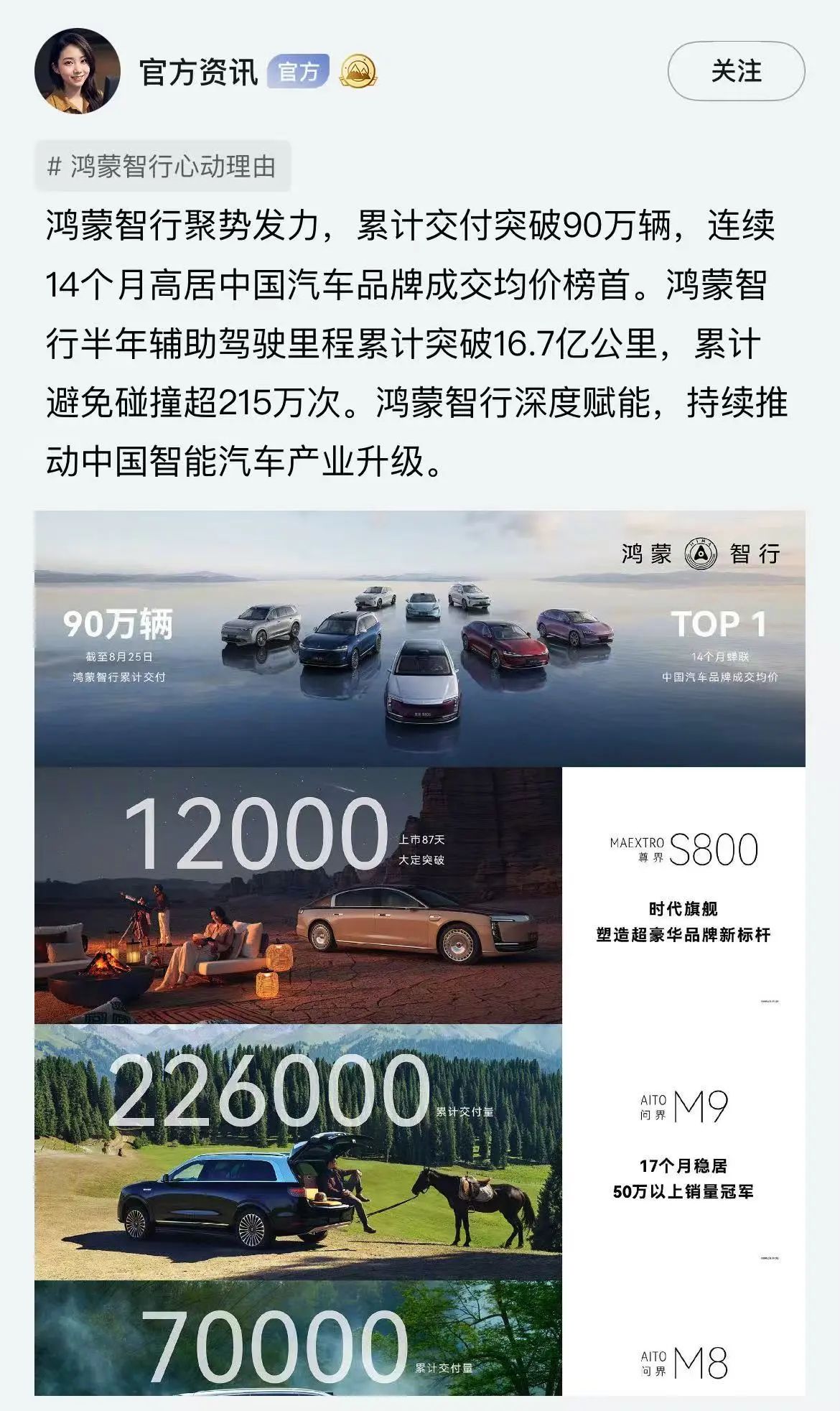
Task: Open the 官方资讯 profile avatar
Action: pos(77,71)
